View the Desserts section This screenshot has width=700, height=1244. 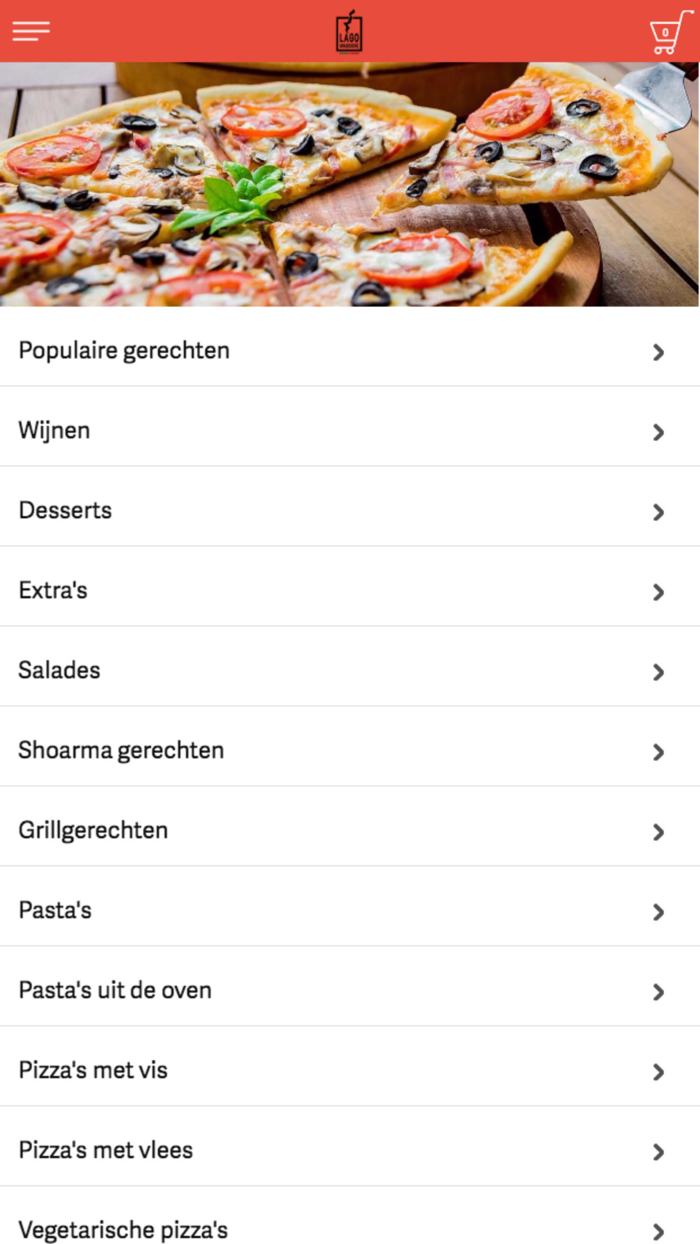pos(349,511)
